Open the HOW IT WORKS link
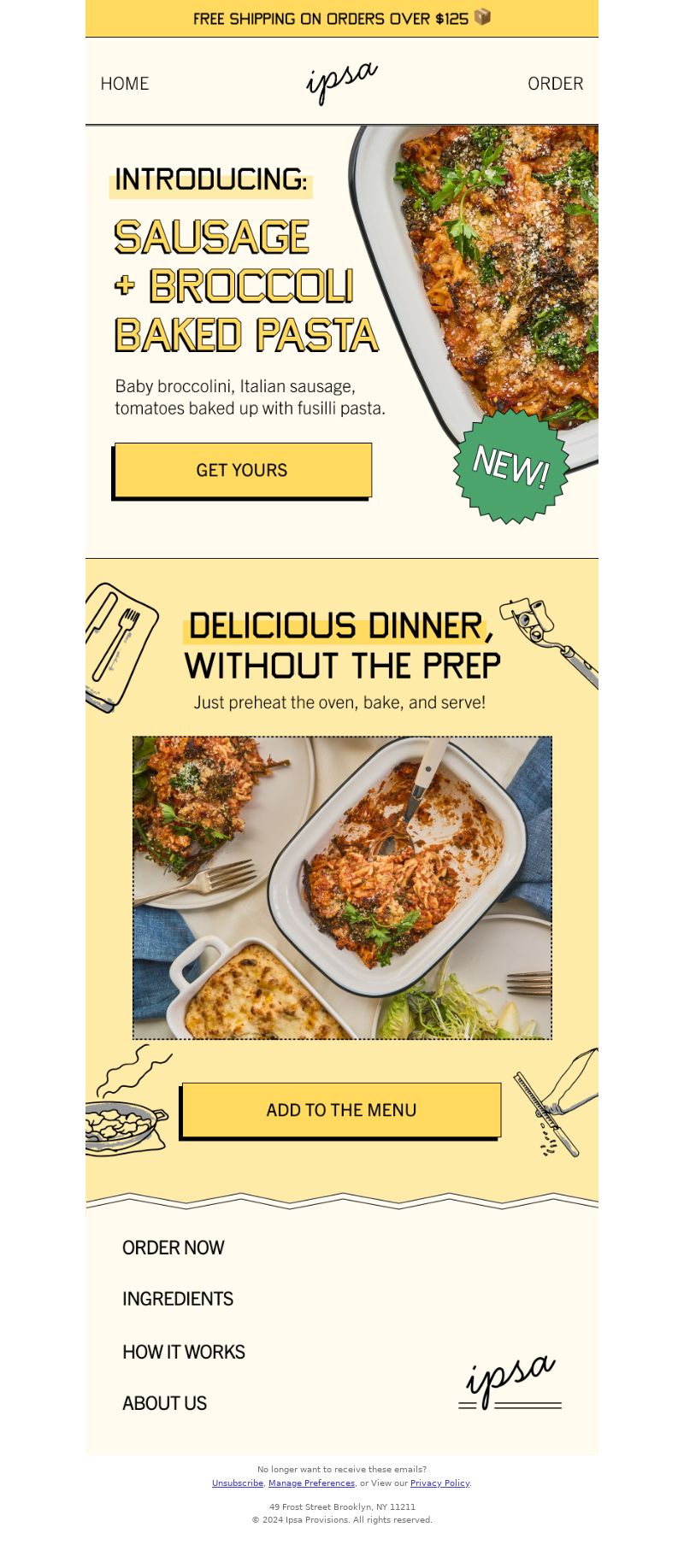 pyautogui.click(x=184, y=1352)
